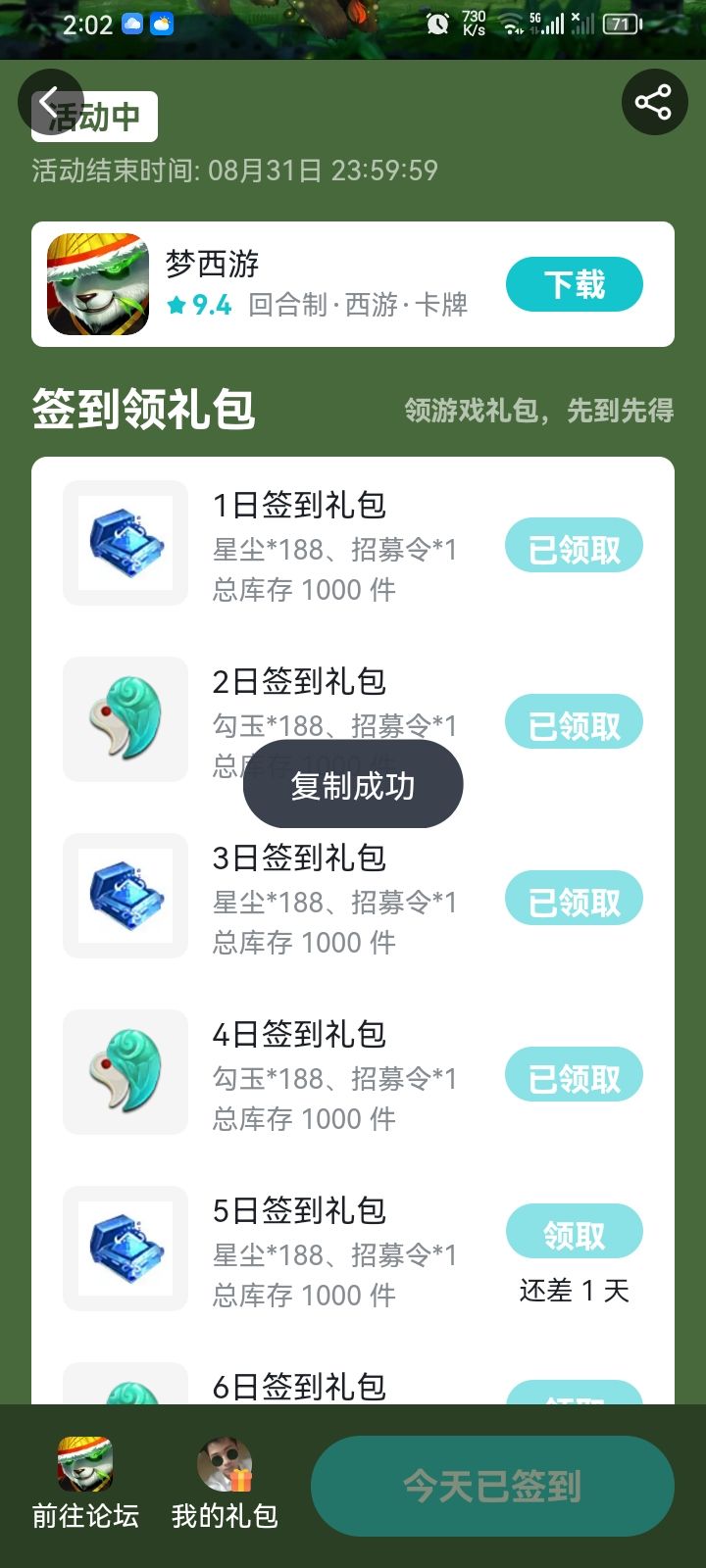Open the share icon at top right
The image size is (706, 1568).
653,101
